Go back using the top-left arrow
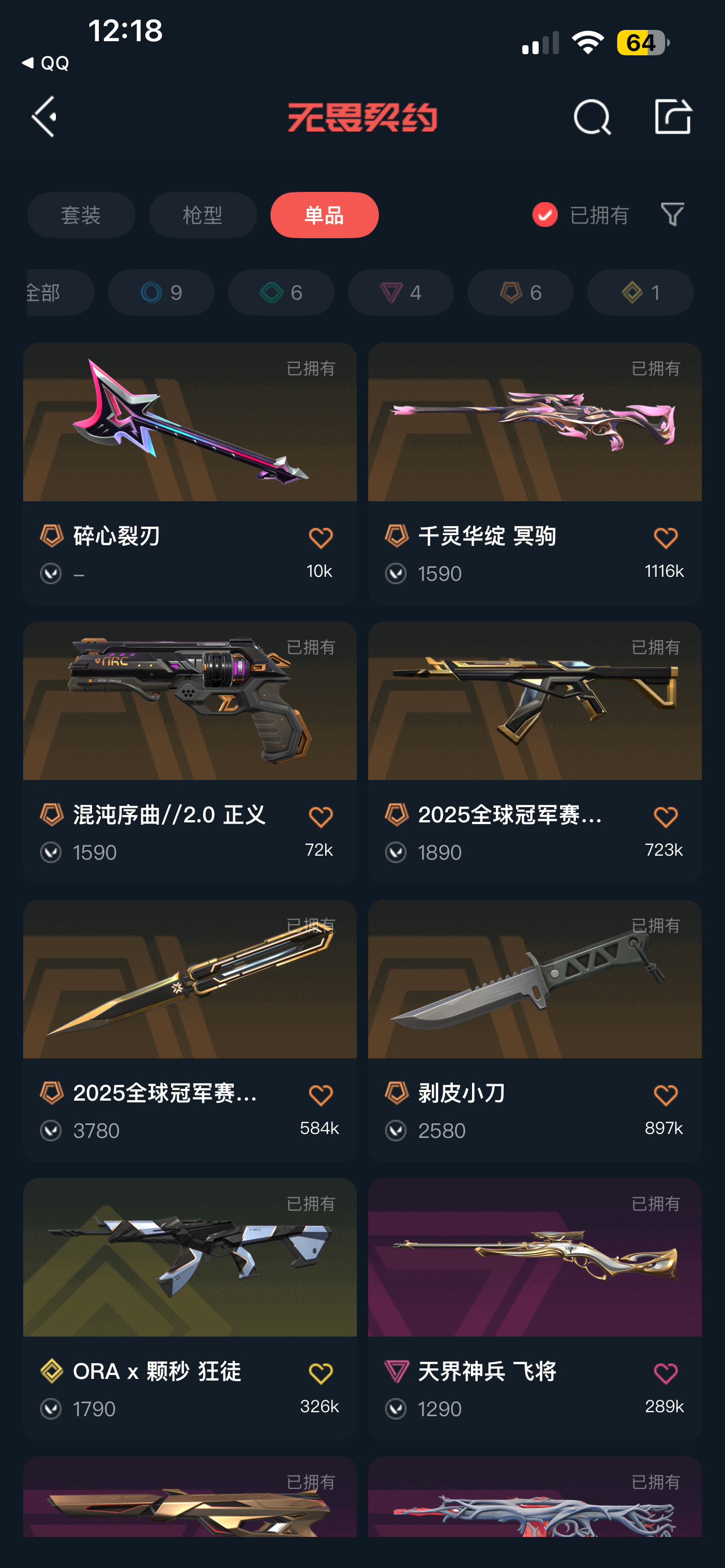 45,116
